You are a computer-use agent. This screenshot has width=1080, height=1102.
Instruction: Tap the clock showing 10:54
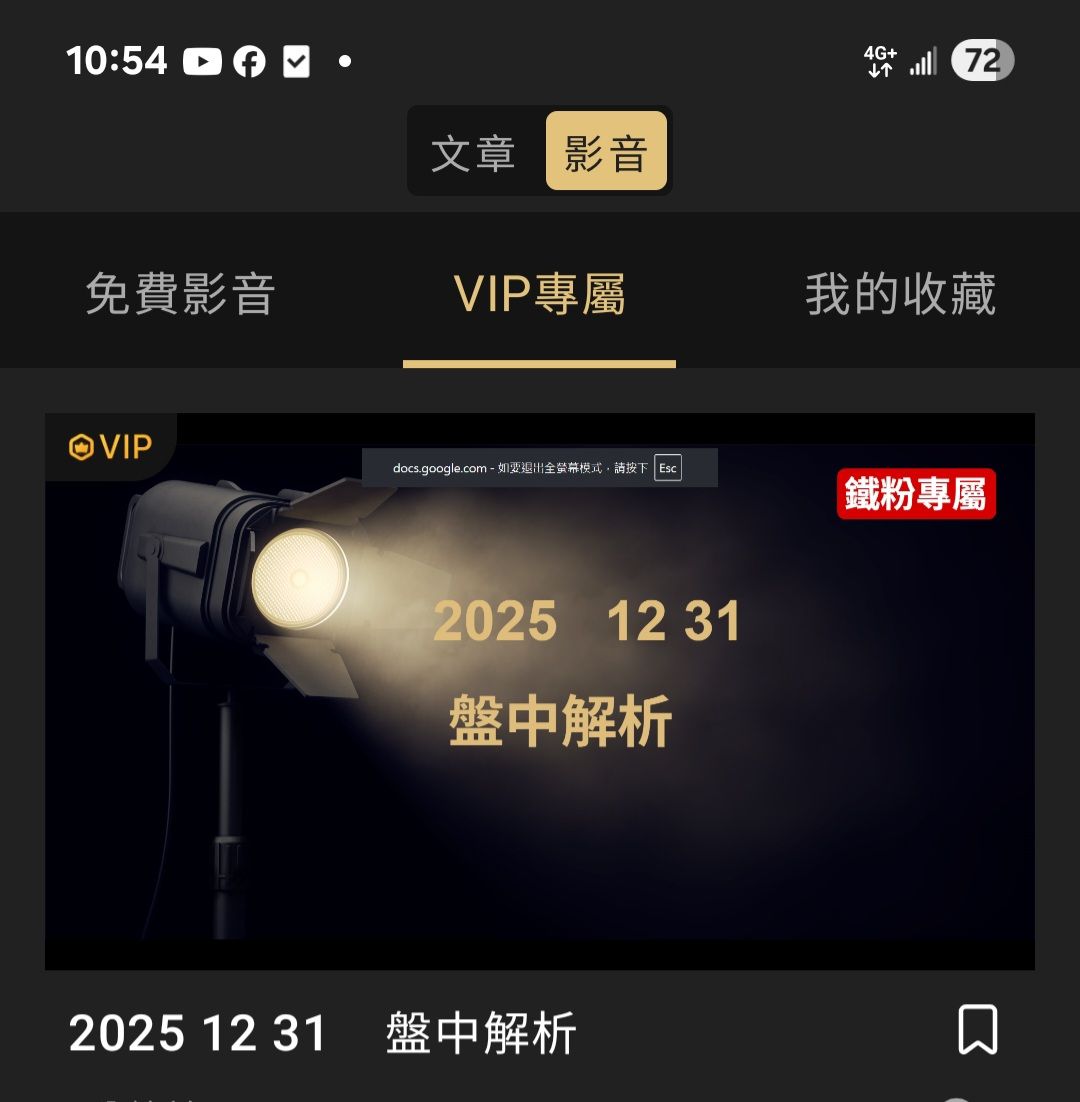click(117, 60)
